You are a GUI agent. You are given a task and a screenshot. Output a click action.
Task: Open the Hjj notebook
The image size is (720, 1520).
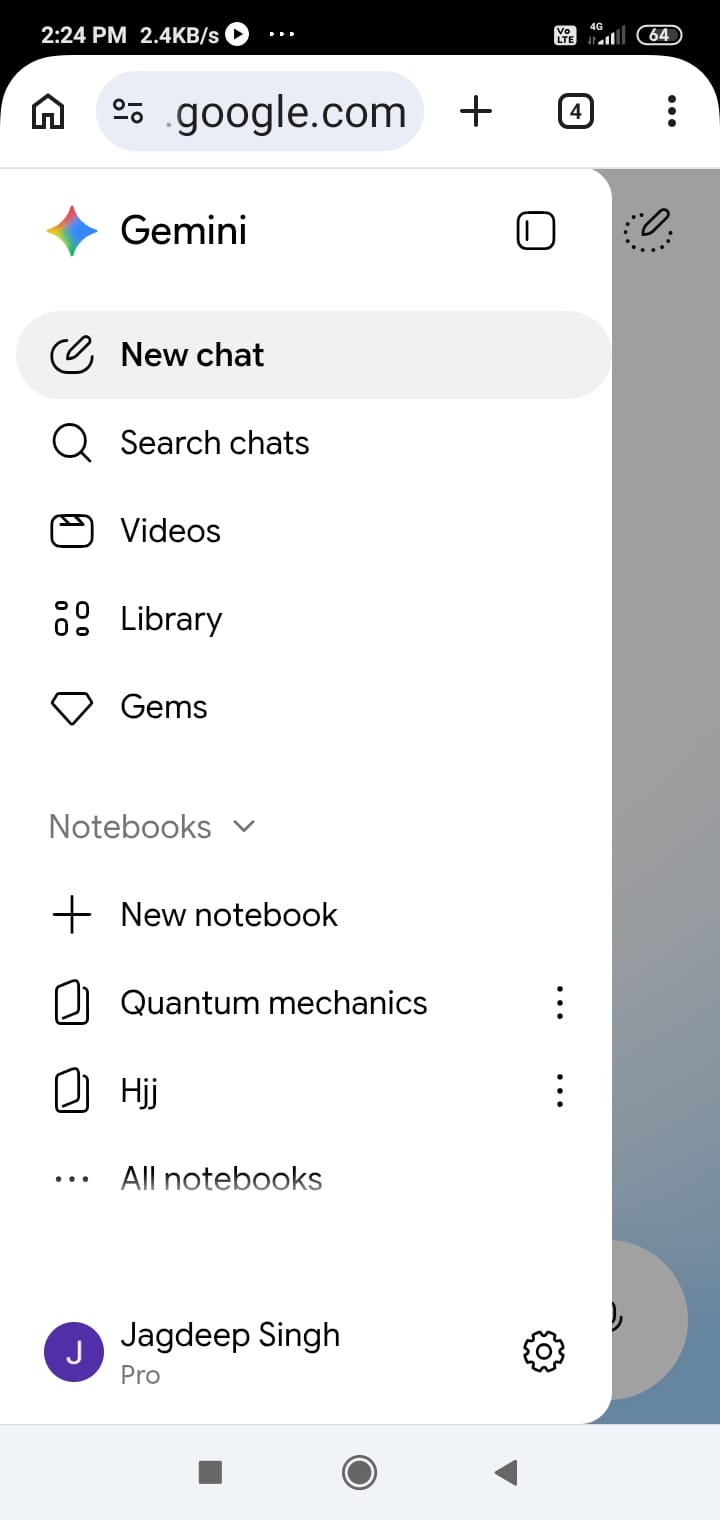pos(273,1091)
